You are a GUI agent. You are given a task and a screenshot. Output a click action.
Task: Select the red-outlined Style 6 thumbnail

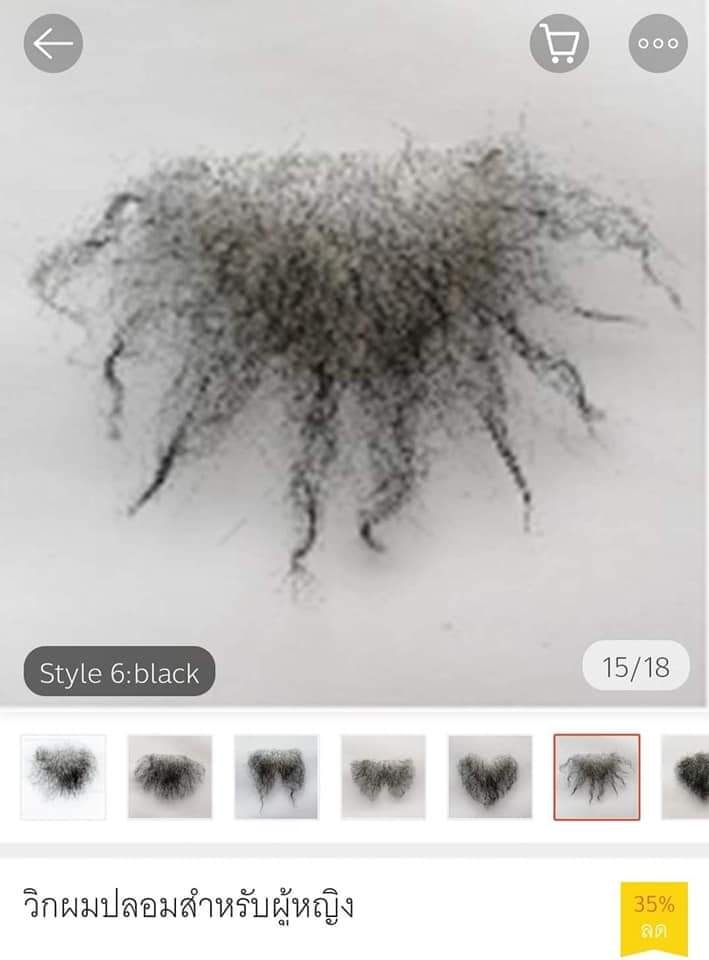pyautogui.click(x=597, y=777)
